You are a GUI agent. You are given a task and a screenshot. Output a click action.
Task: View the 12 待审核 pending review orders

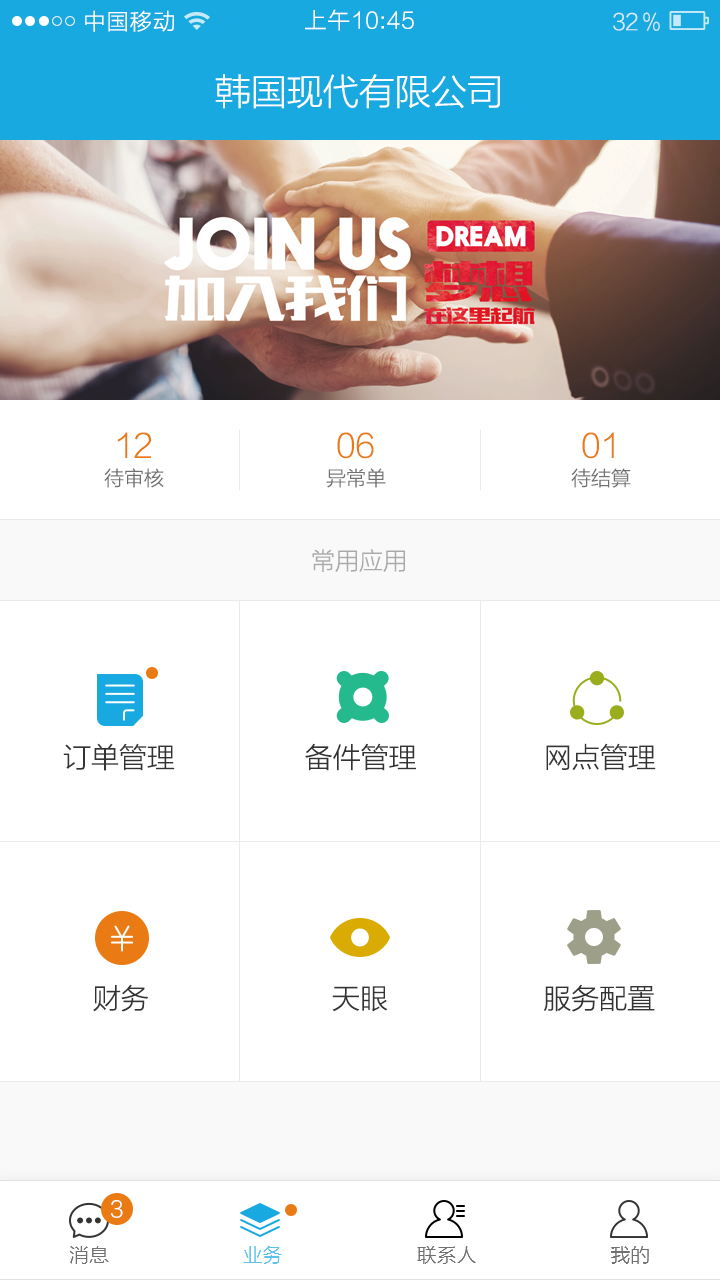[x=134, y=460]
